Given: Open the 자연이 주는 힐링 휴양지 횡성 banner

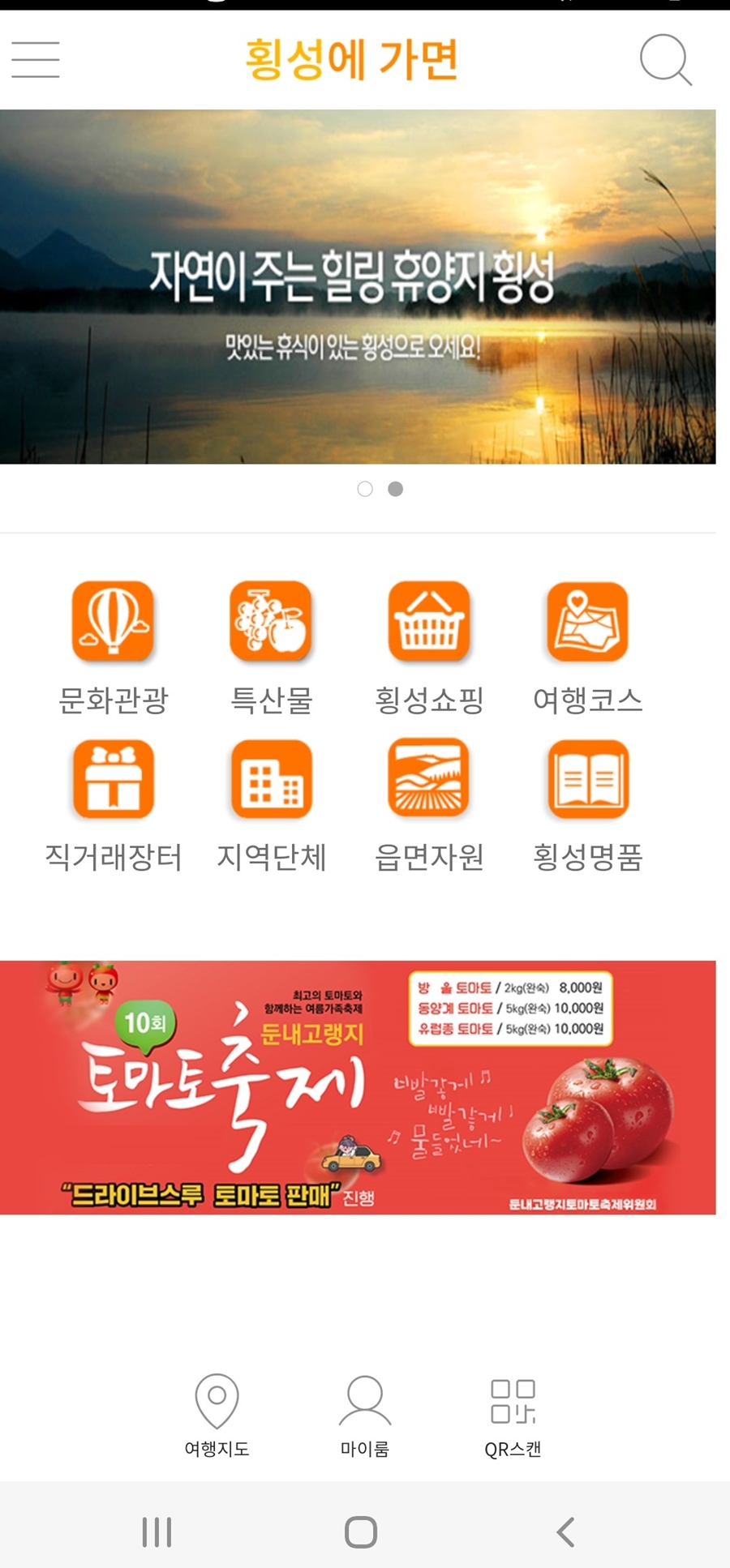Looking at the screenshot, I should (357, 287).
